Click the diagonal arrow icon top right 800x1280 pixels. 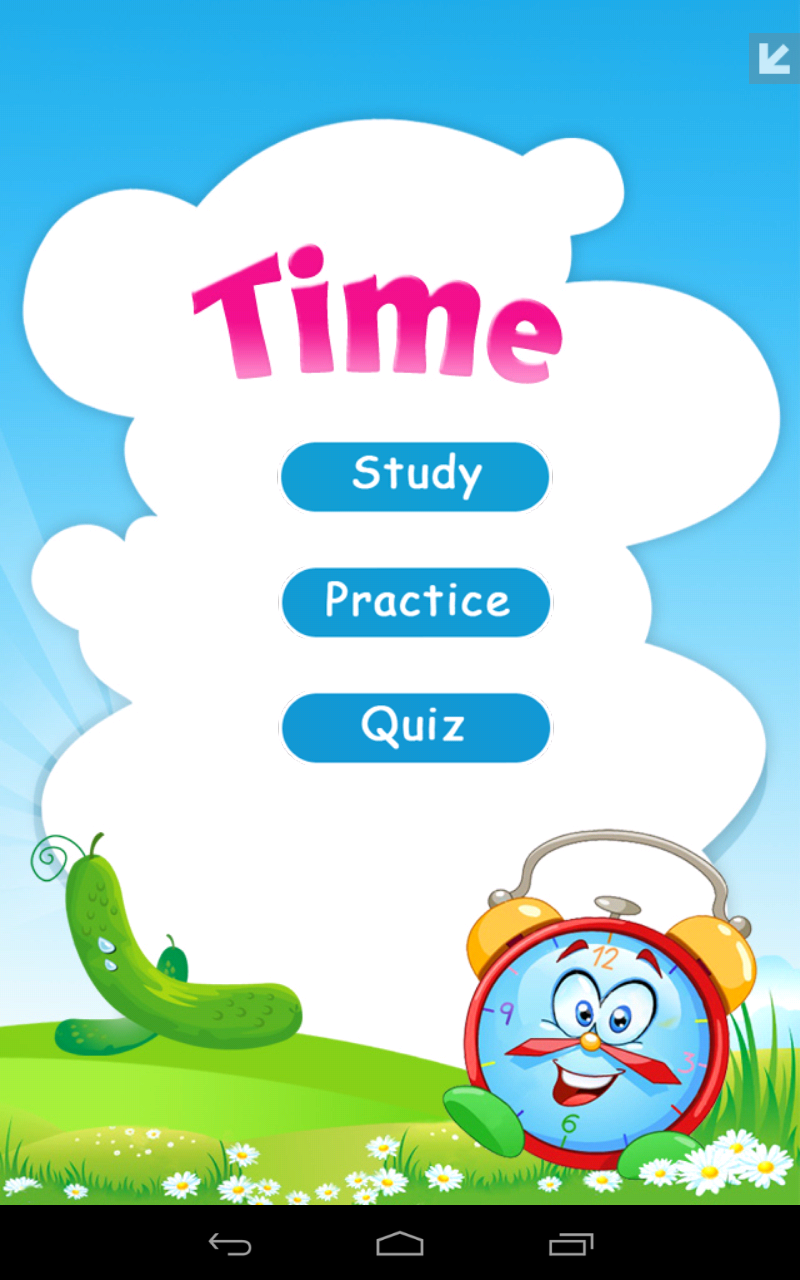point(775,58)
